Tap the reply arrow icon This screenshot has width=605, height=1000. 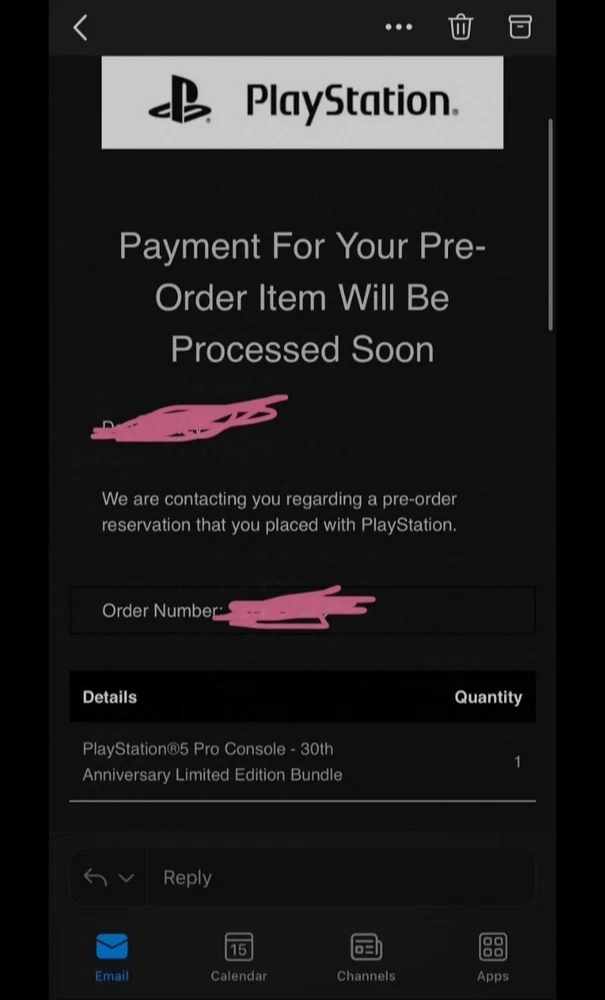tap(95, 877)
